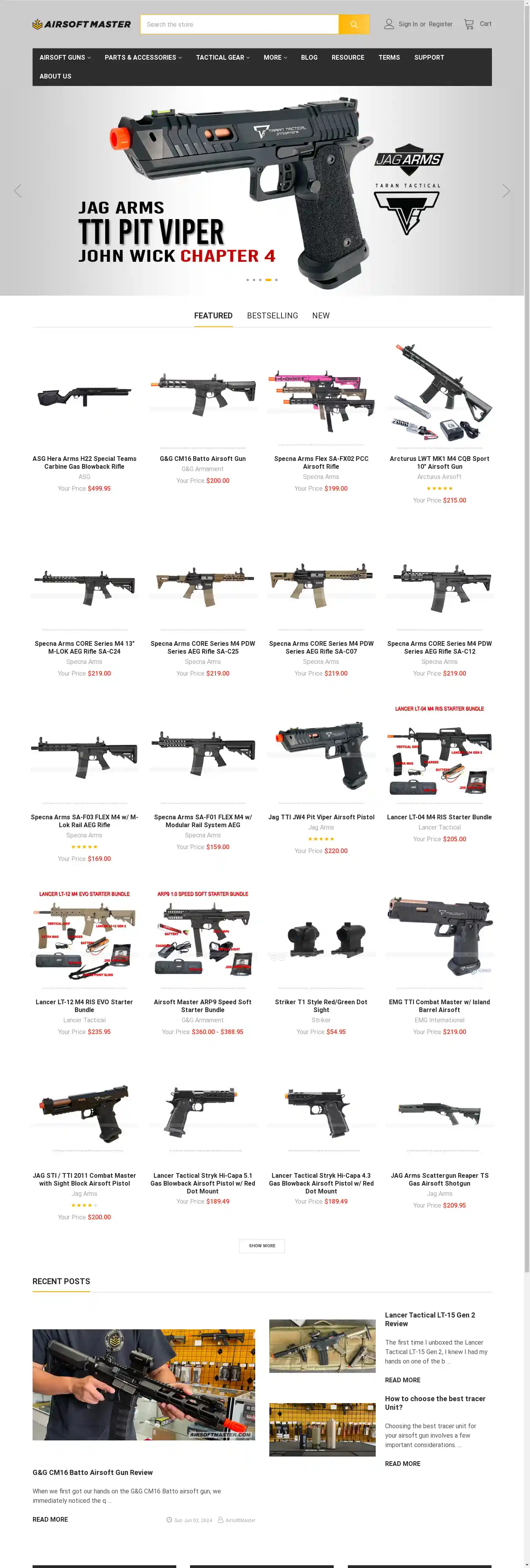View Striker T1 Style Red/Green Dot Sight
This screenshot has height=1568, width=530.
[321, 1005]
